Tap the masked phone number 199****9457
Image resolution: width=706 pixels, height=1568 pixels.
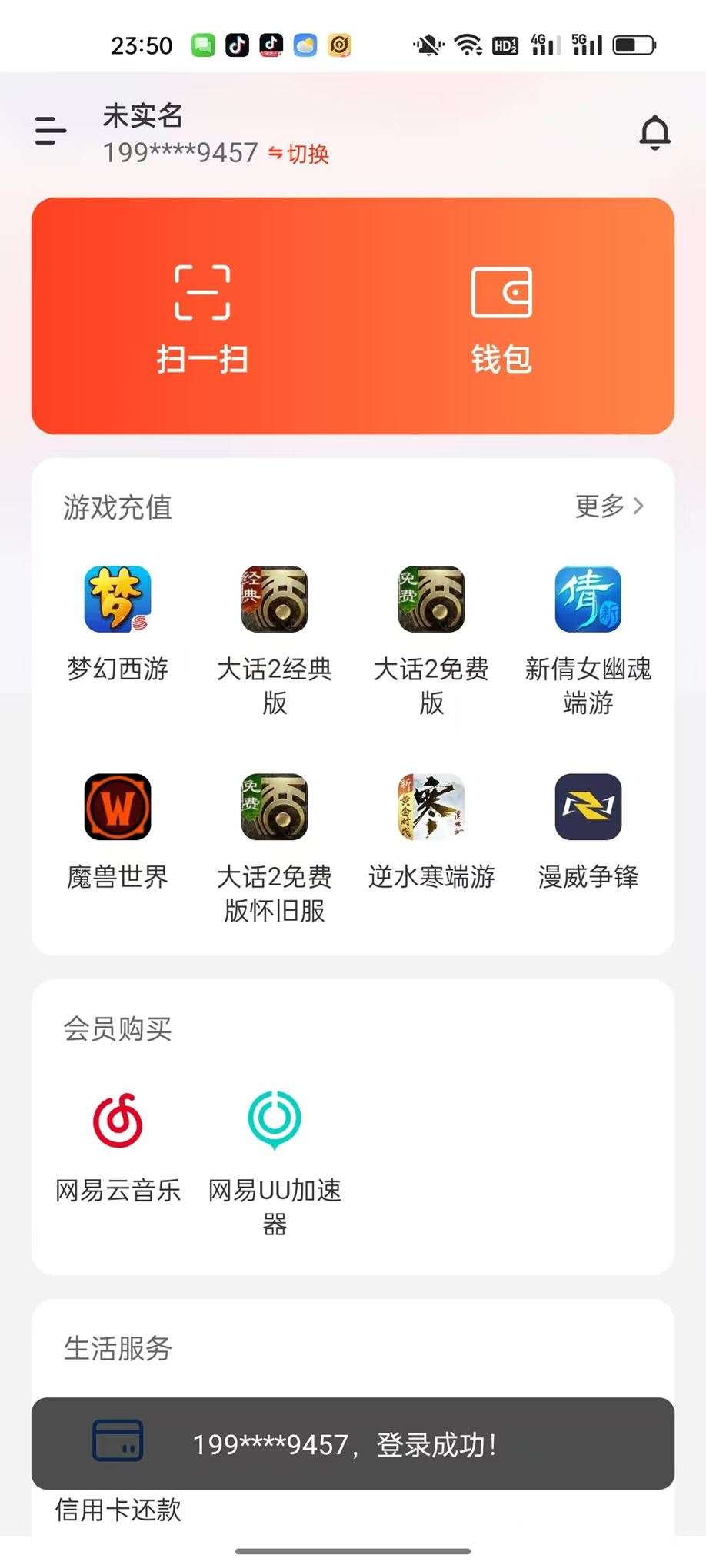coord(178,153)
